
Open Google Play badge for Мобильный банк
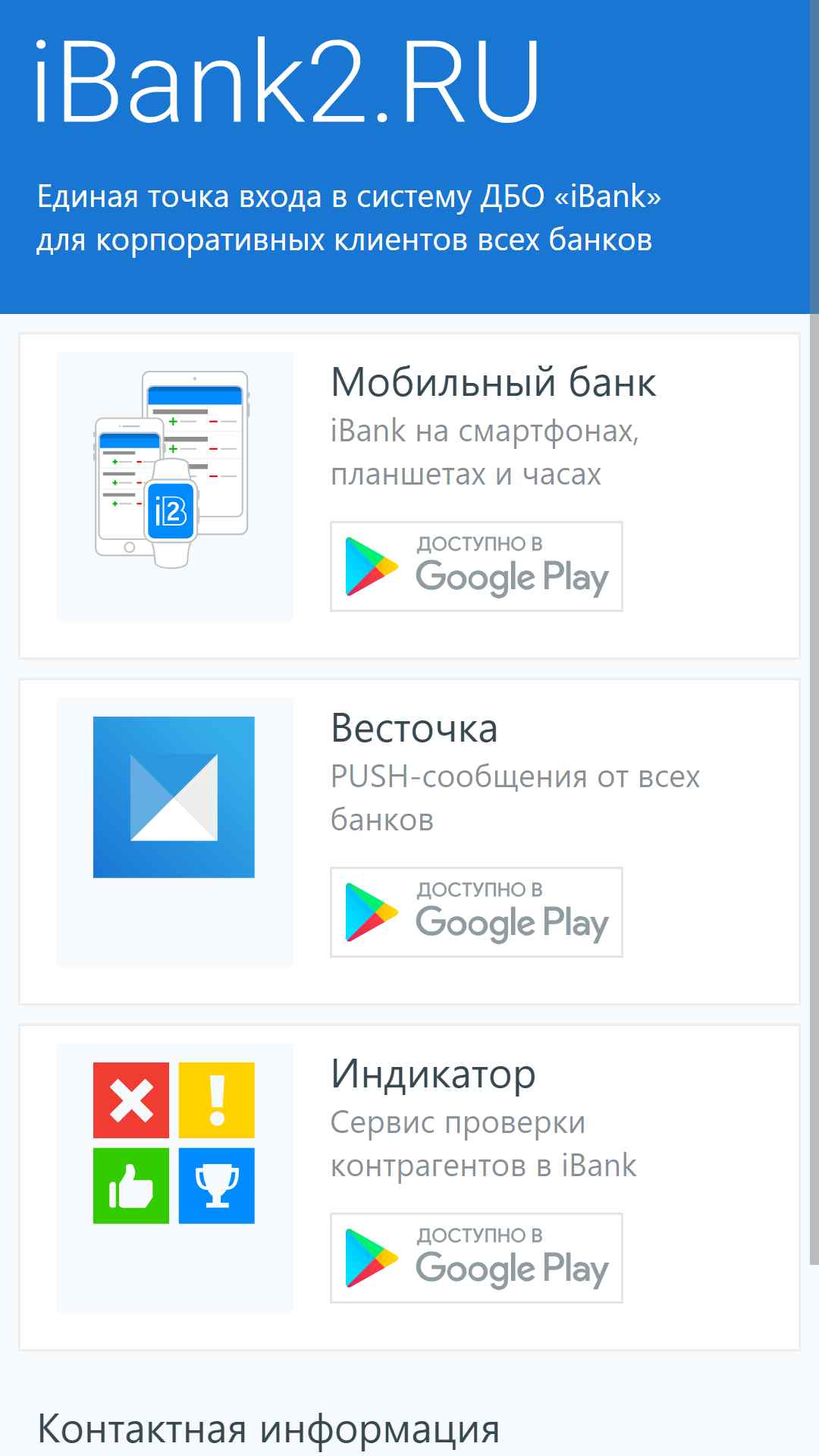(476, 566)
